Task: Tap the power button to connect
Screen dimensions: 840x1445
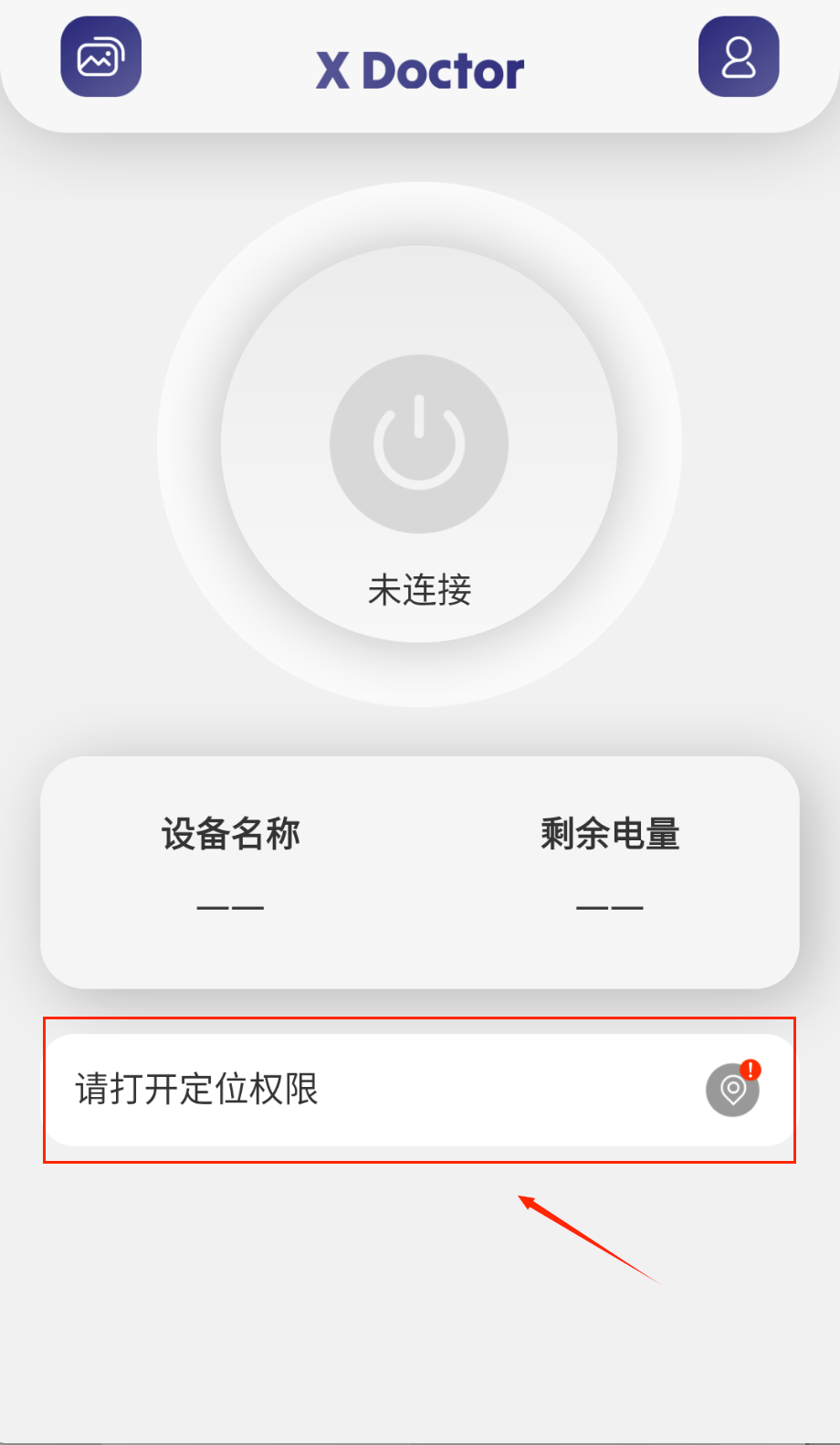Action: click(419, 444)
